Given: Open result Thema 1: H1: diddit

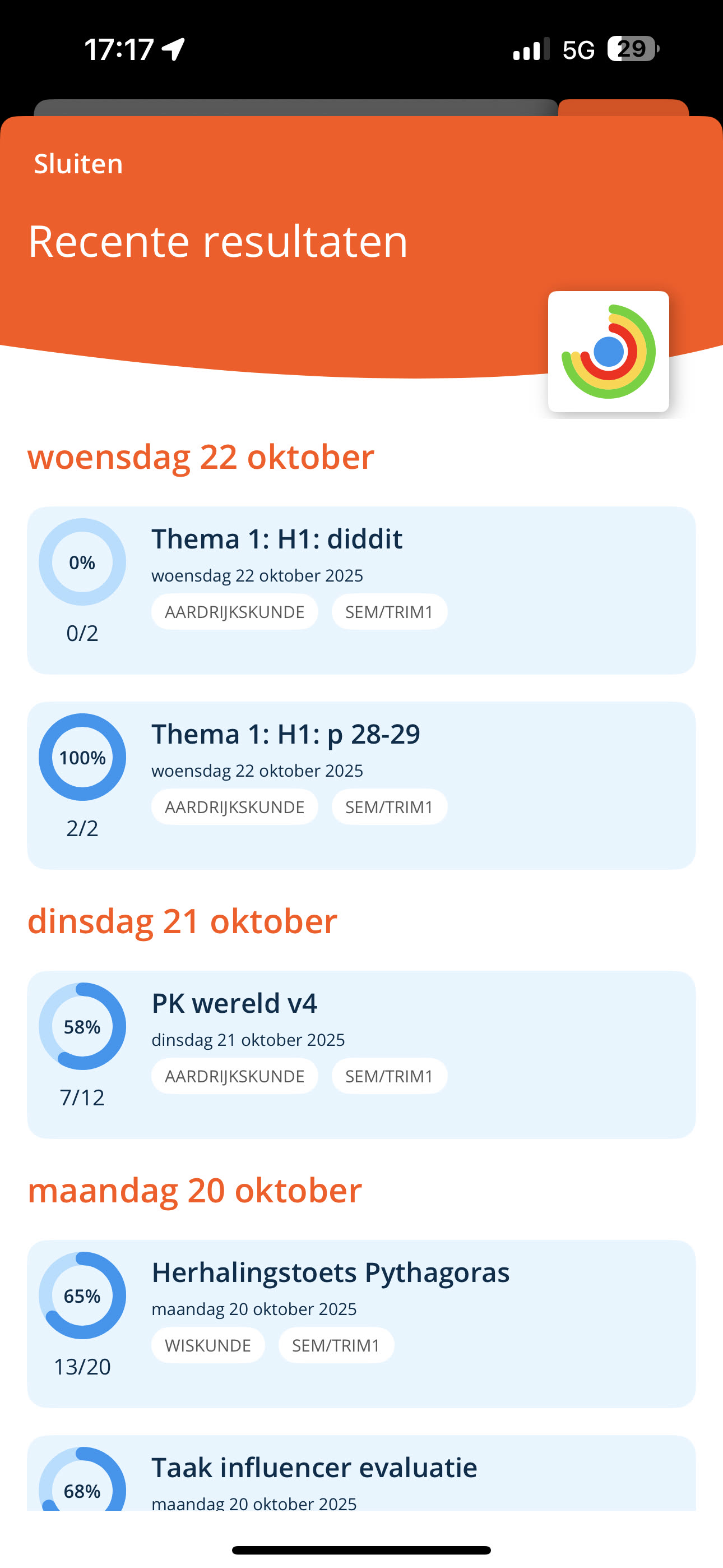Looking at the screenshot, I should 361,589.
